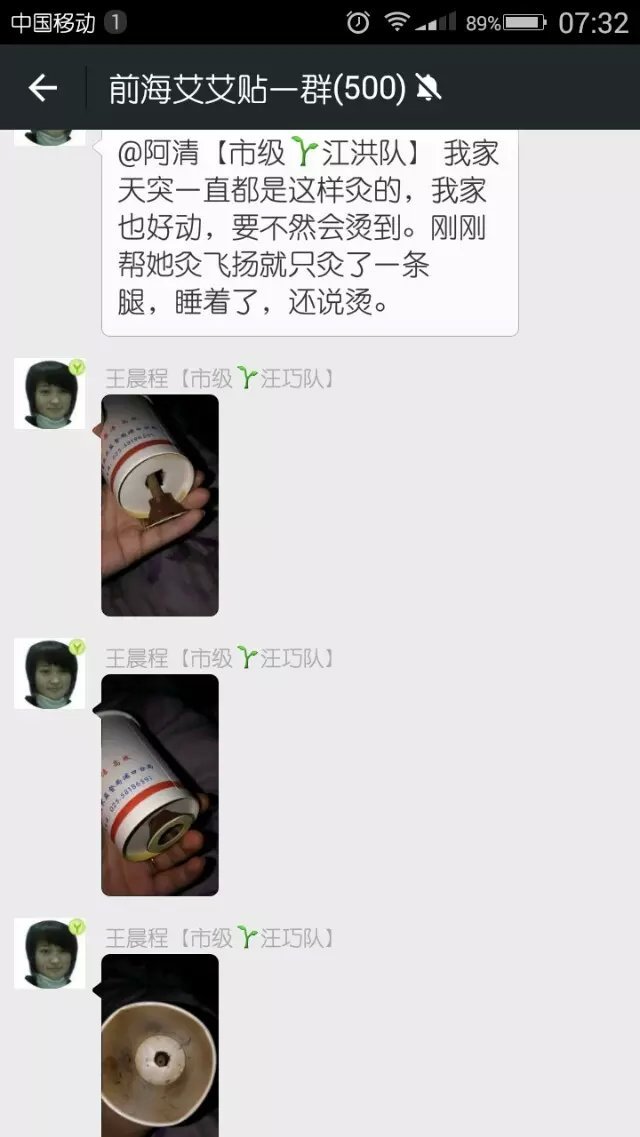
Task: Tap 王晨程's avatar beside the open-palm canister photo
Action: point(49,394)
